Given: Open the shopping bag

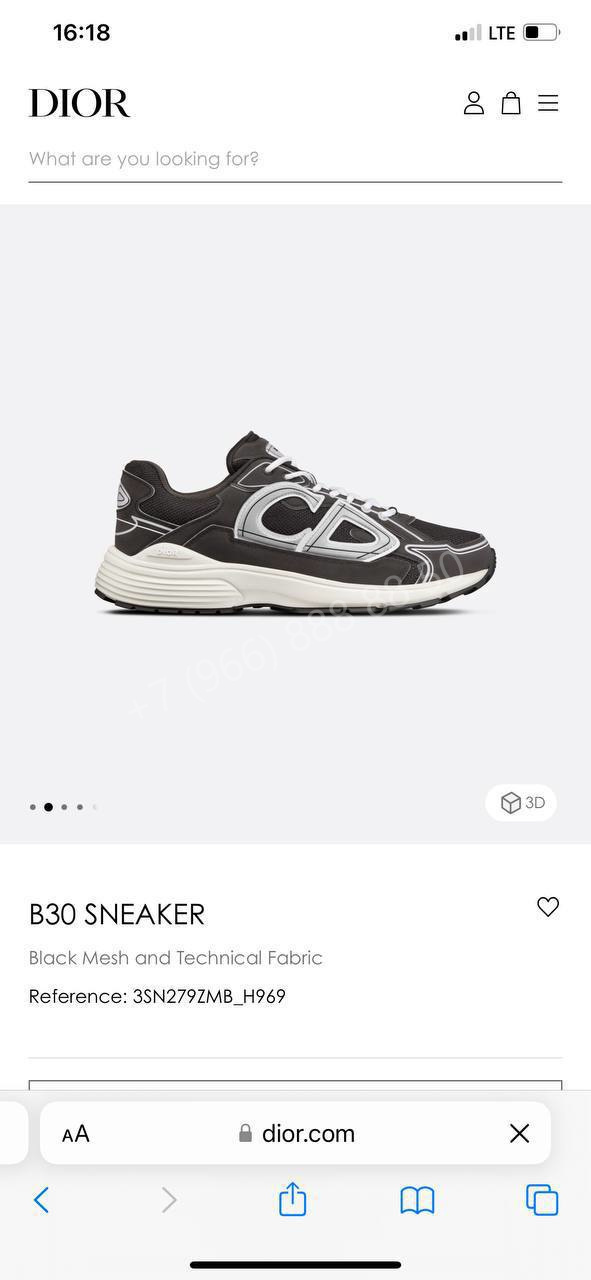Looking at the screenshot, I should [x=511, y=103].
